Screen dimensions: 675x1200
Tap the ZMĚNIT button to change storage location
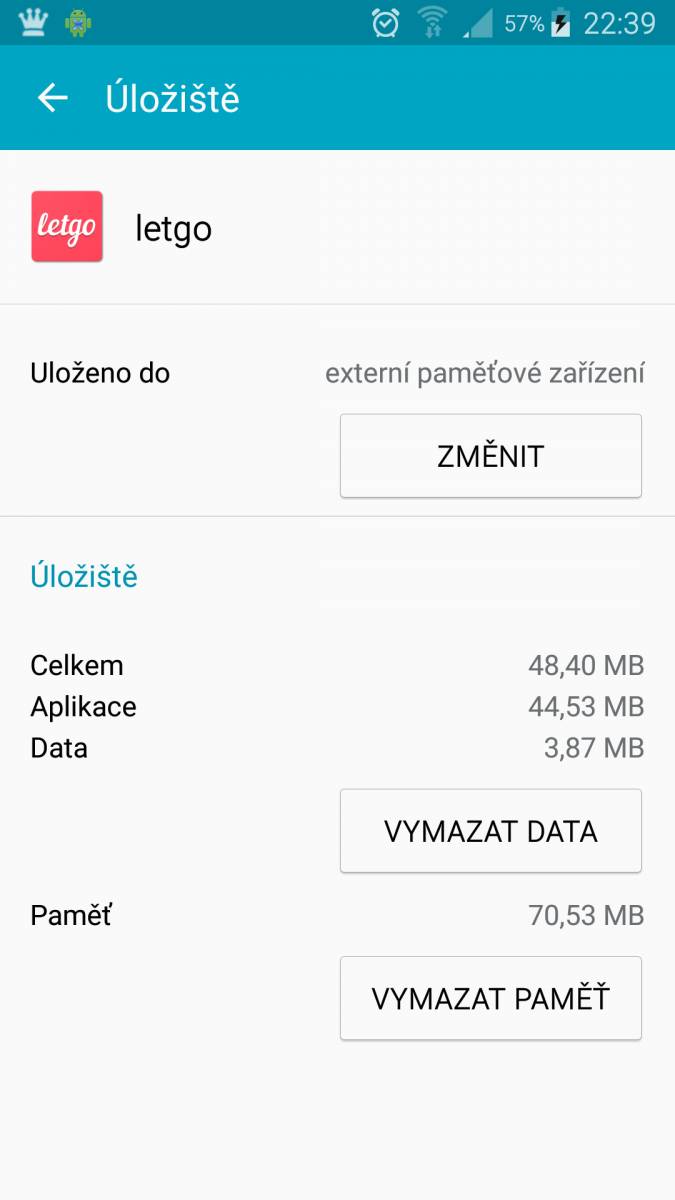[x=491, y=456]
